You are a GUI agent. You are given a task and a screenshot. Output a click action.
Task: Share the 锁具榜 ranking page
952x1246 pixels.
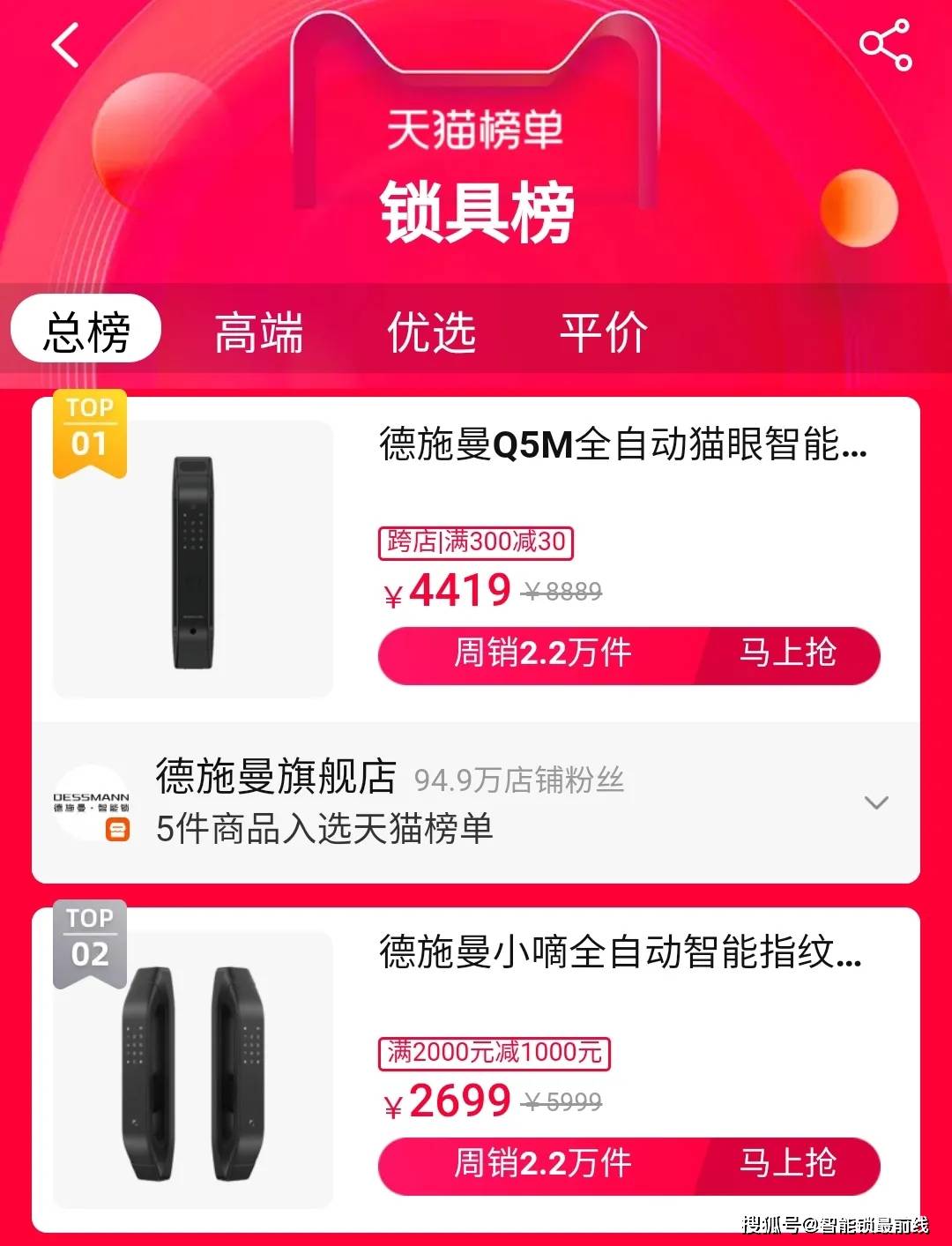(885, 46)
